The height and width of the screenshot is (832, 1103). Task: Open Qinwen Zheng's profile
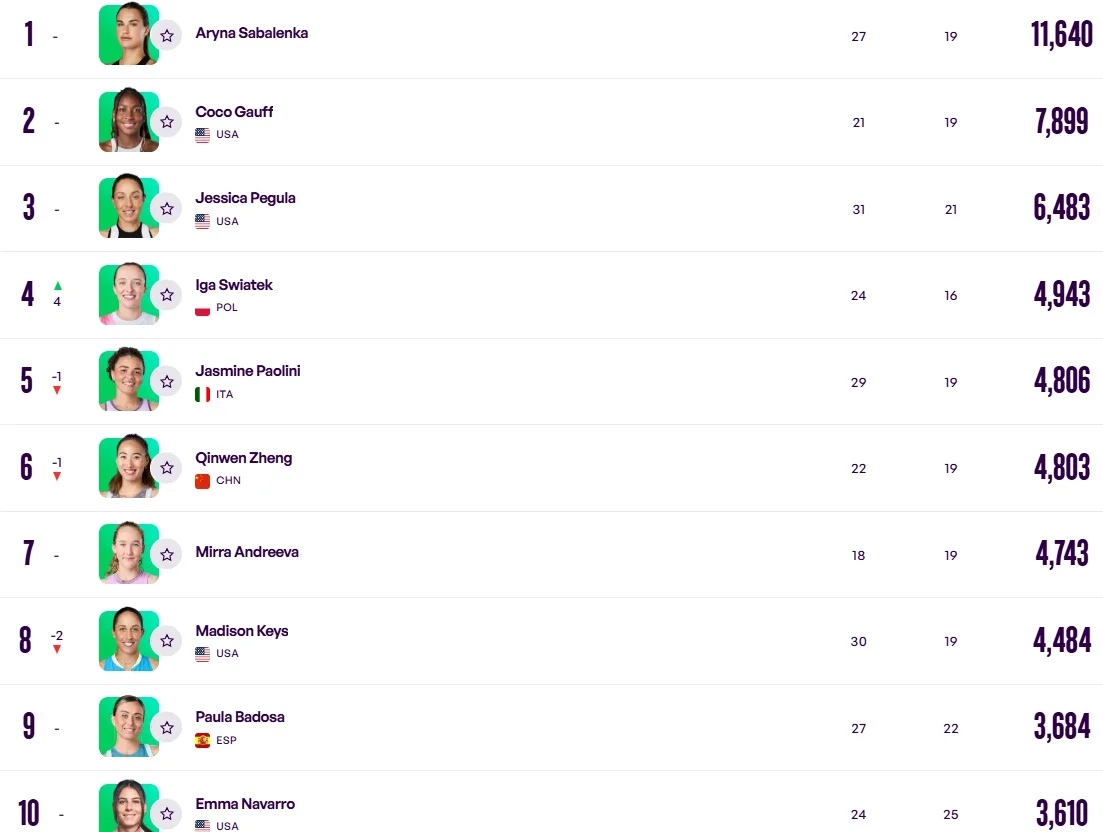tap(243, 458)
